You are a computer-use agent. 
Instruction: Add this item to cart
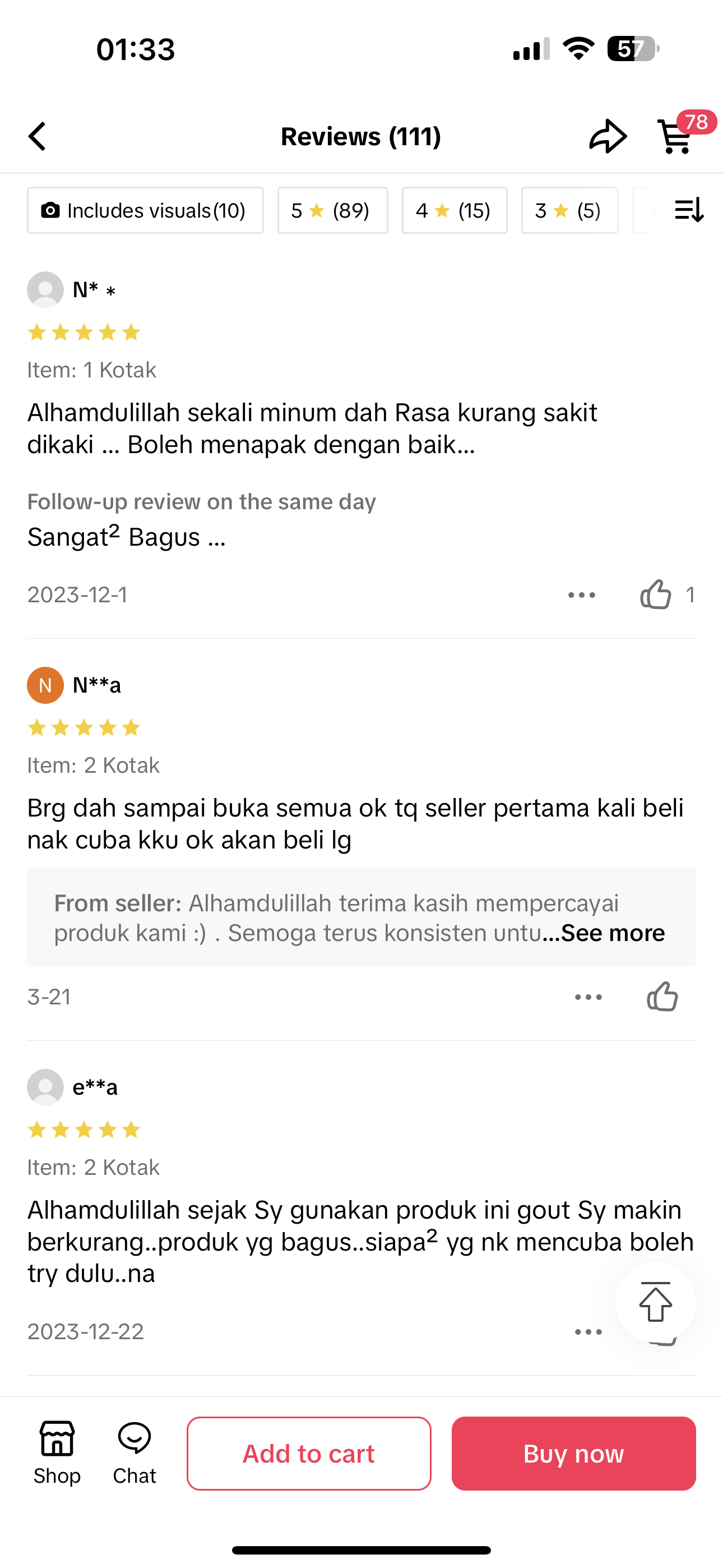(x=309, y=1454)
